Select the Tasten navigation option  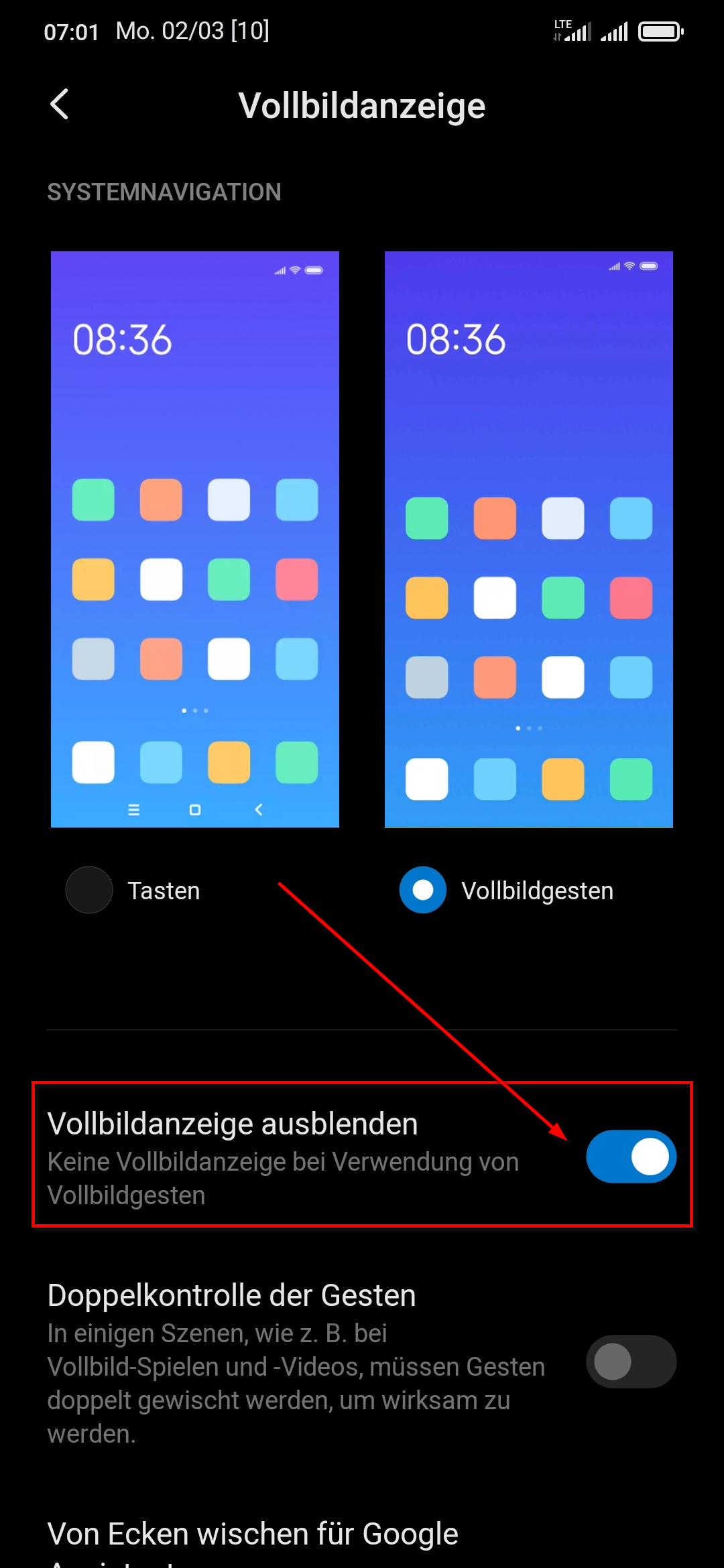tap(89, 890)
